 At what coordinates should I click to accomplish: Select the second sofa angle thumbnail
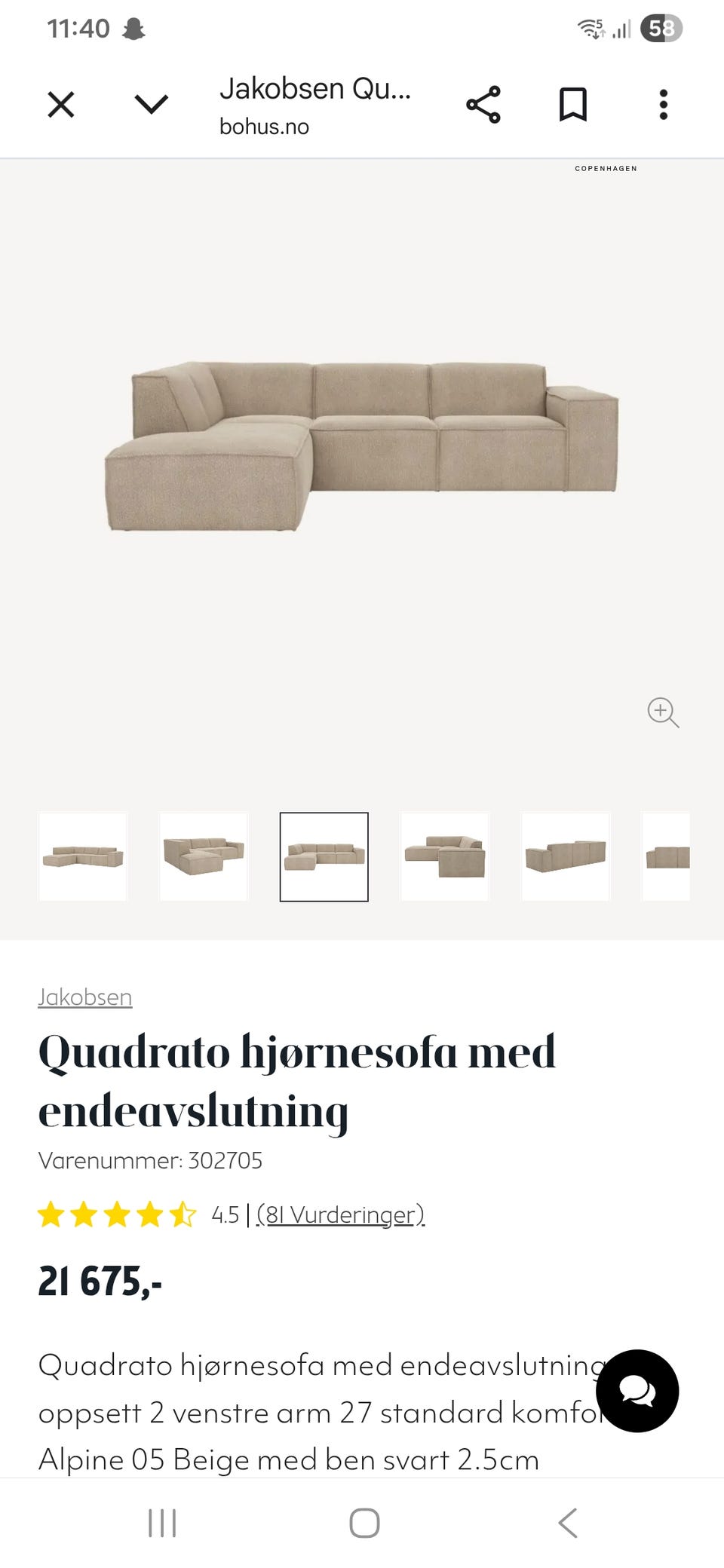[x=203, y=856]
